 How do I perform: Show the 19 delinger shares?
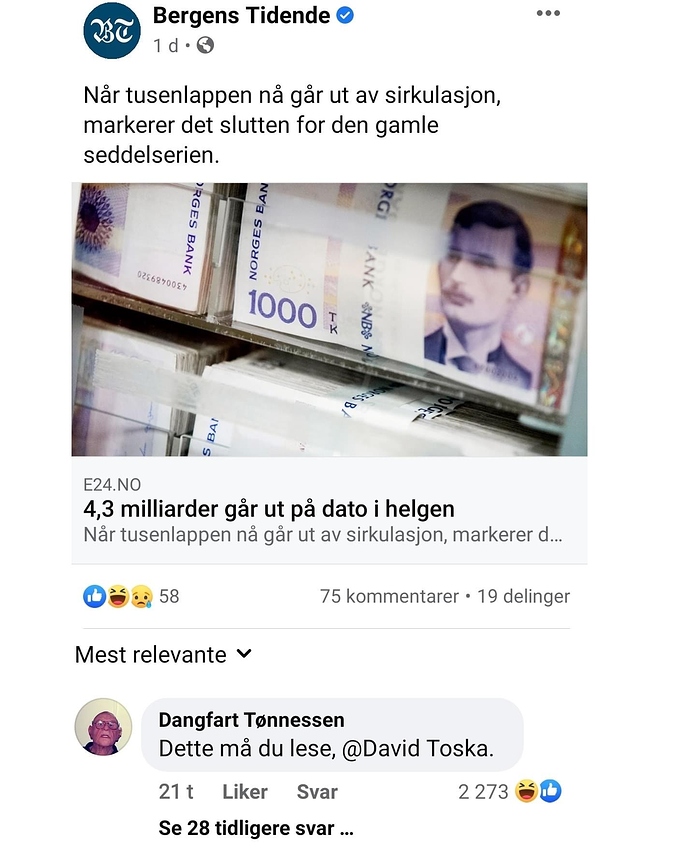[523, 596]
